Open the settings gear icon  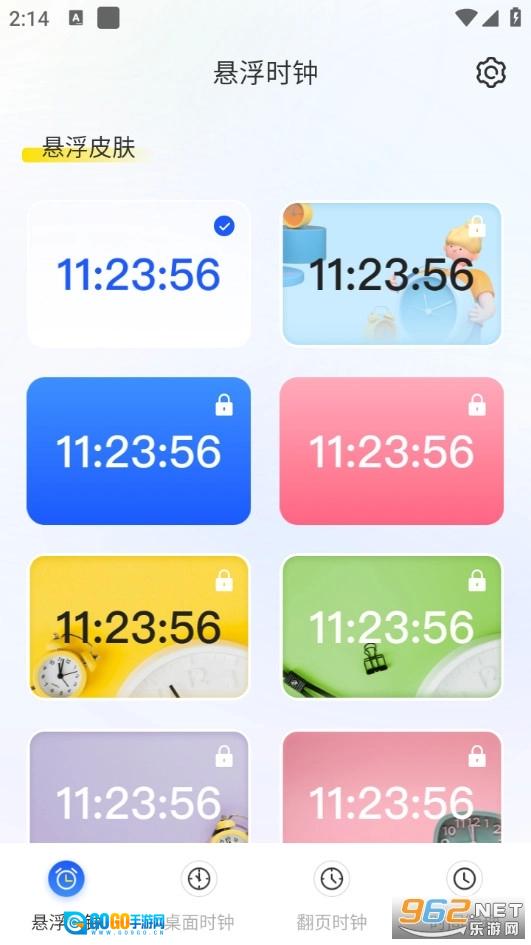(x=491, y=73)
